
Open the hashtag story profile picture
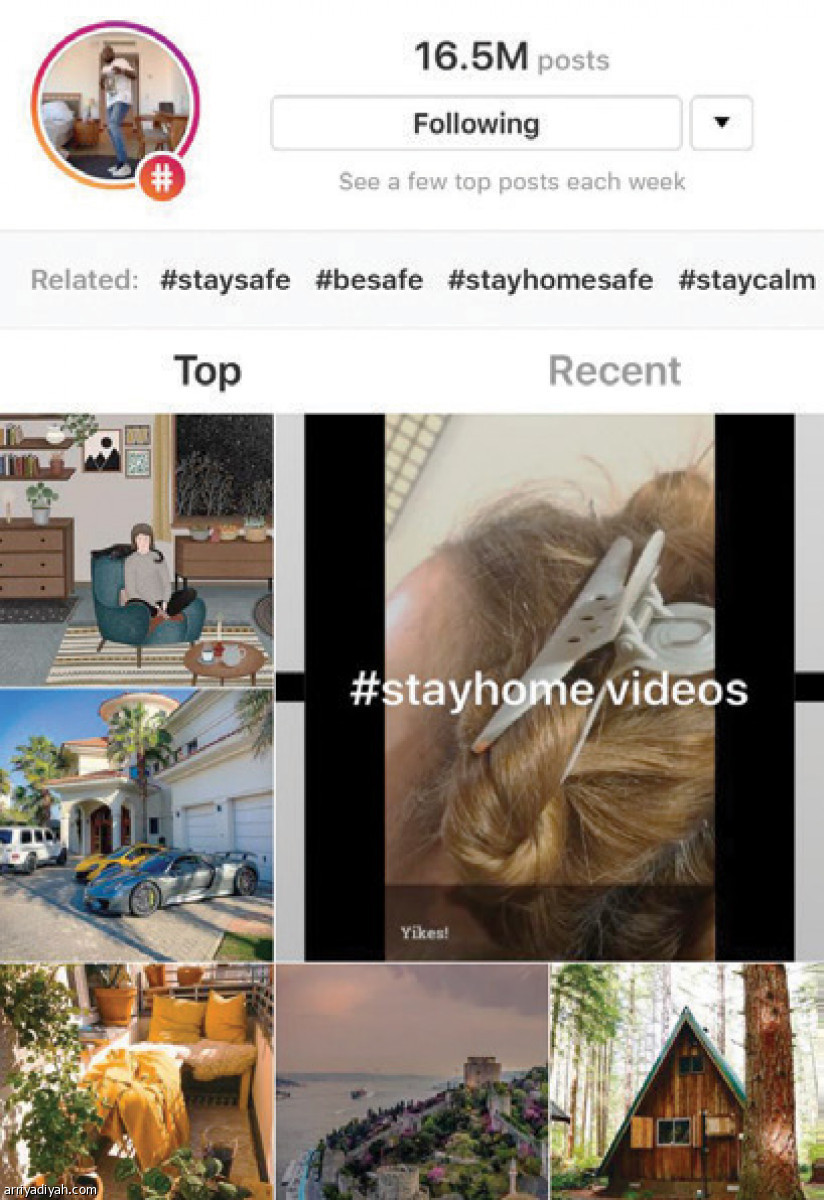116,107
